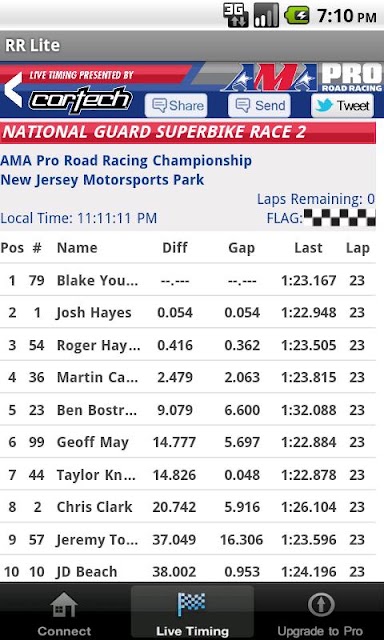The image size is (384, 640).
Task: Open JD Beach's row
Action: [x=188, y=570]
